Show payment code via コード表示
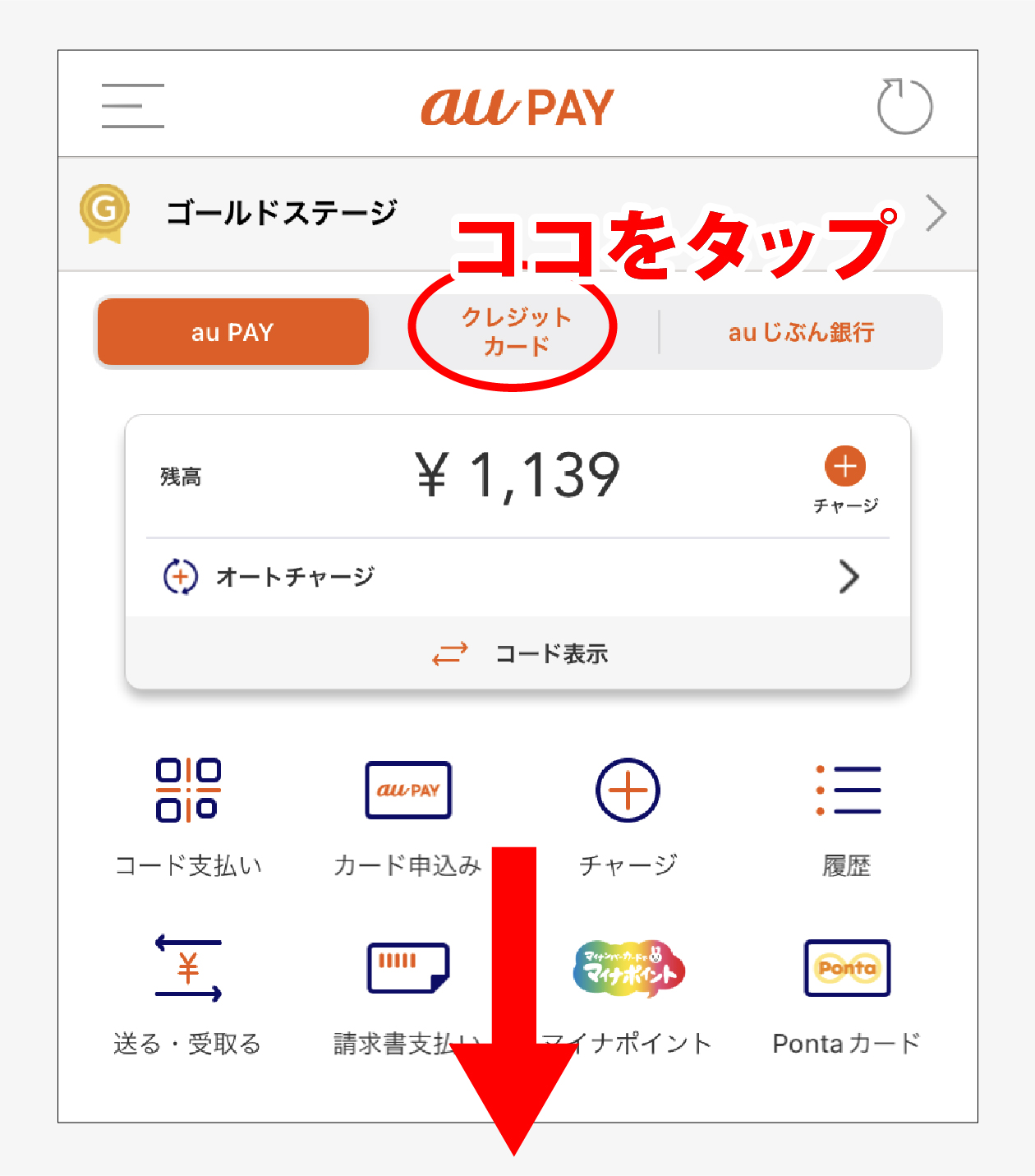The height and width of the screenshot is (1176, 1035). click(517, 654)
